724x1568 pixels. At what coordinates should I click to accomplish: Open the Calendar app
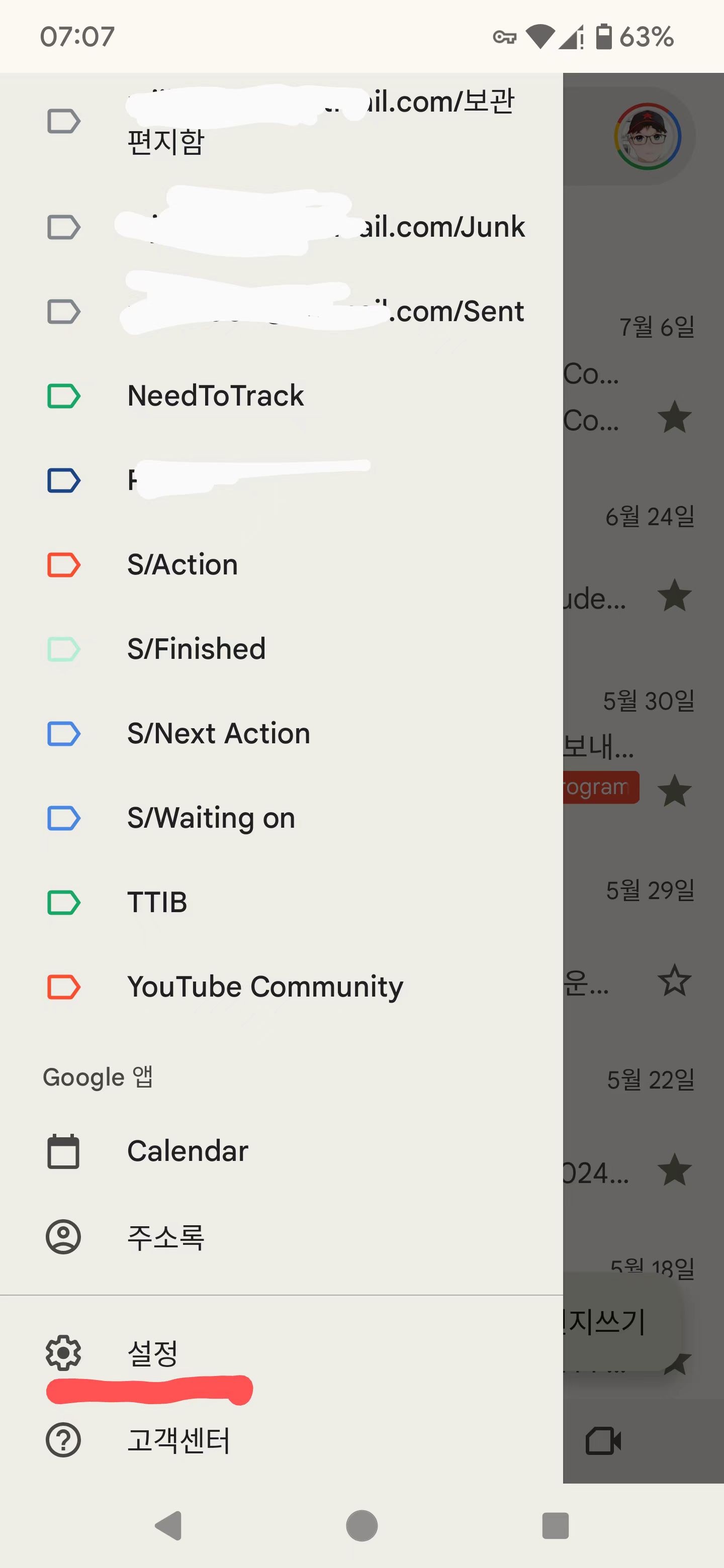282,1151
